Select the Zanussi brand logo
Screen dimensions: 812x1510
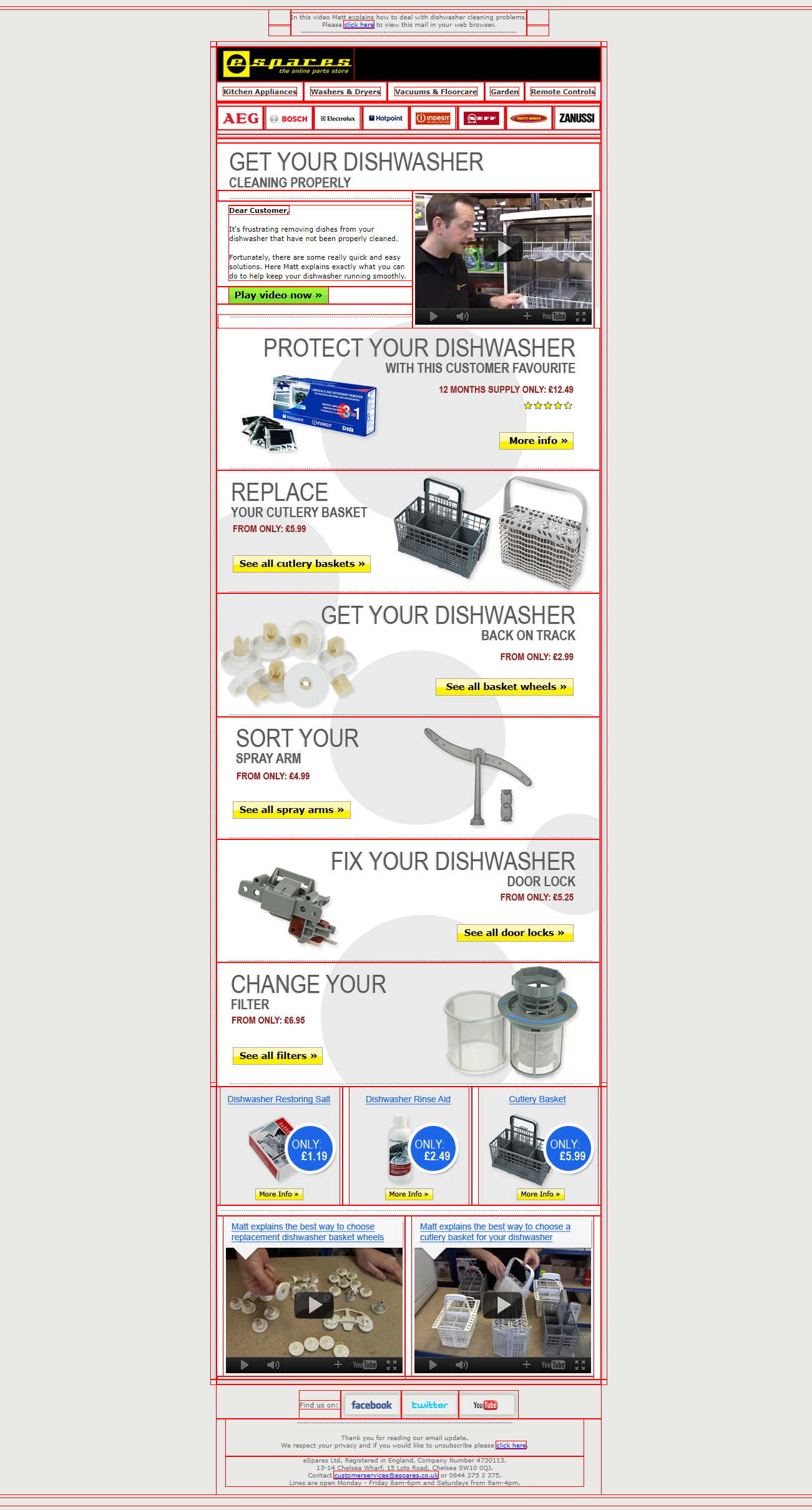[577, 118]
